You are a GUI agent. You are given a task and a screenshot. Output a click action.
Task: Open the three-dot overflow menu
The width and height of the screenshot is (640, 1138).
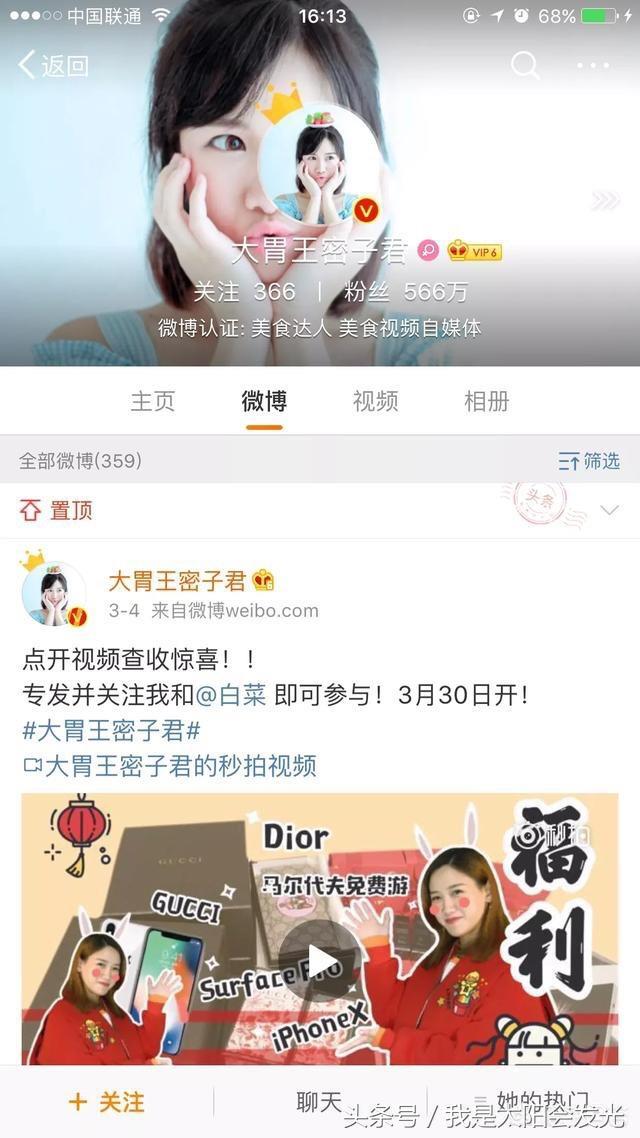click(593, 66)
